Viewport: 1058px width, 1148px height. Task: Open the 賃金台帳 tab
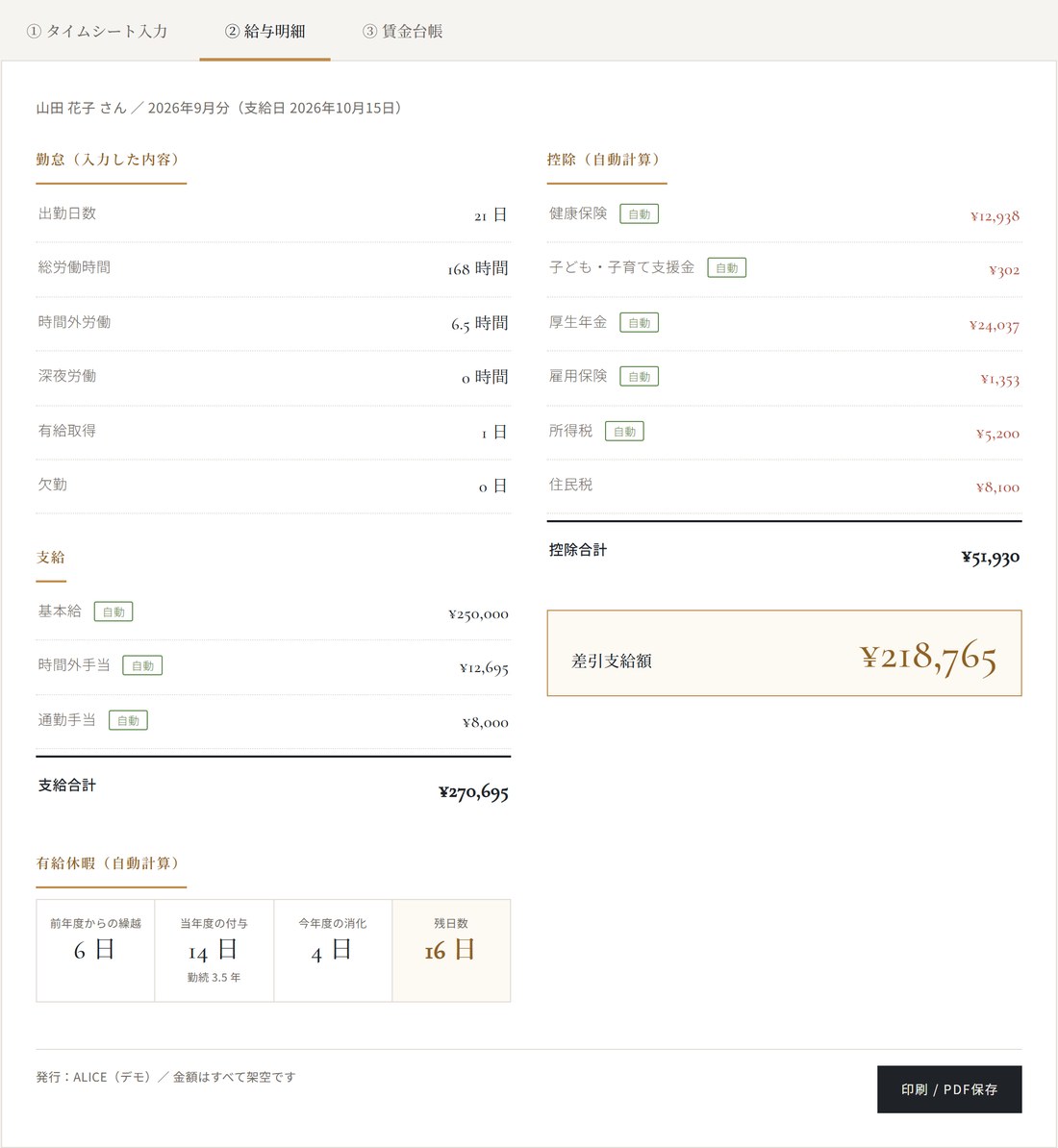[403, 31]
